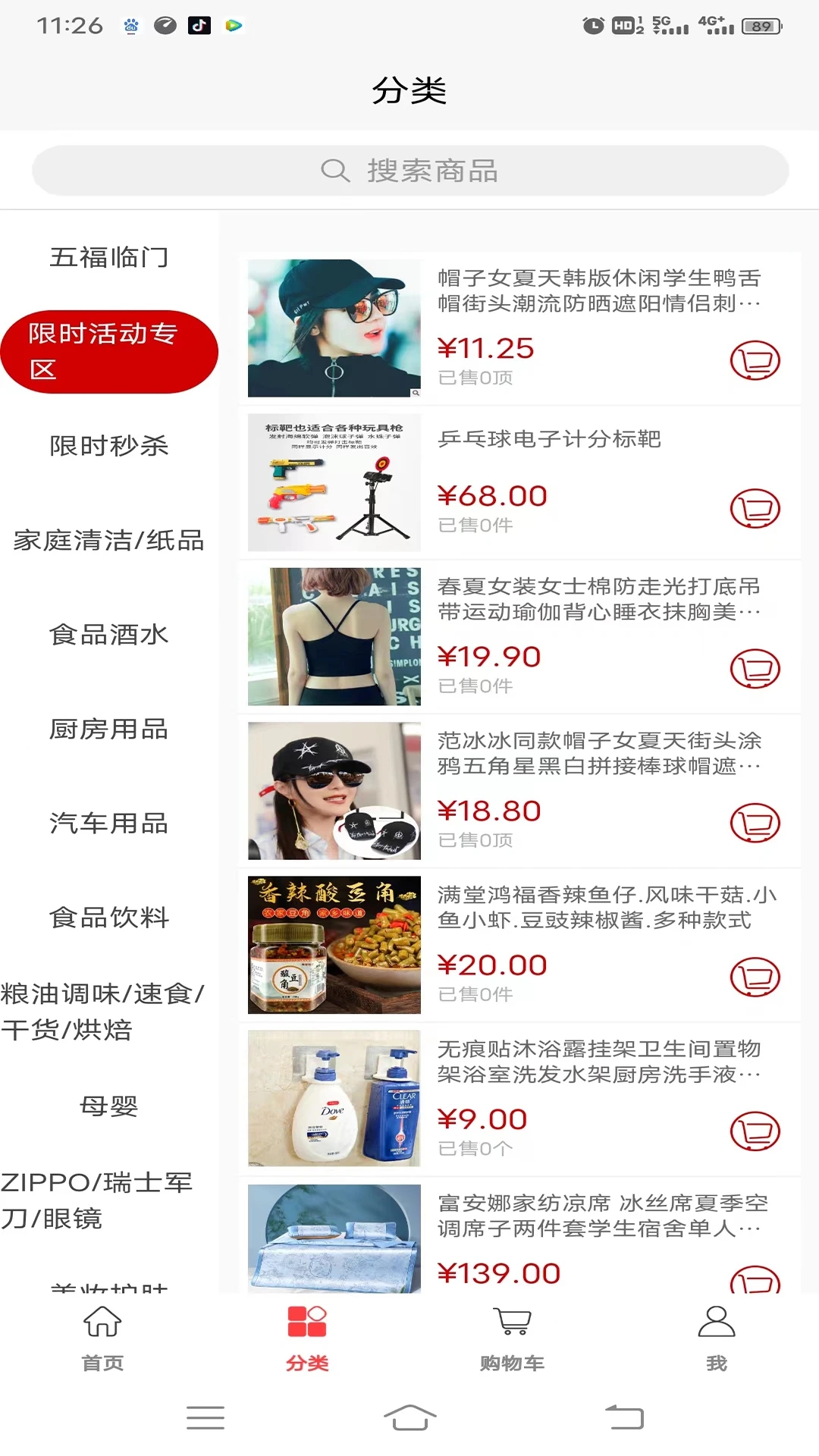Open the 限时活动专区 category
This screenshot has height=1456, width=819.
click(x=108, y=350)
